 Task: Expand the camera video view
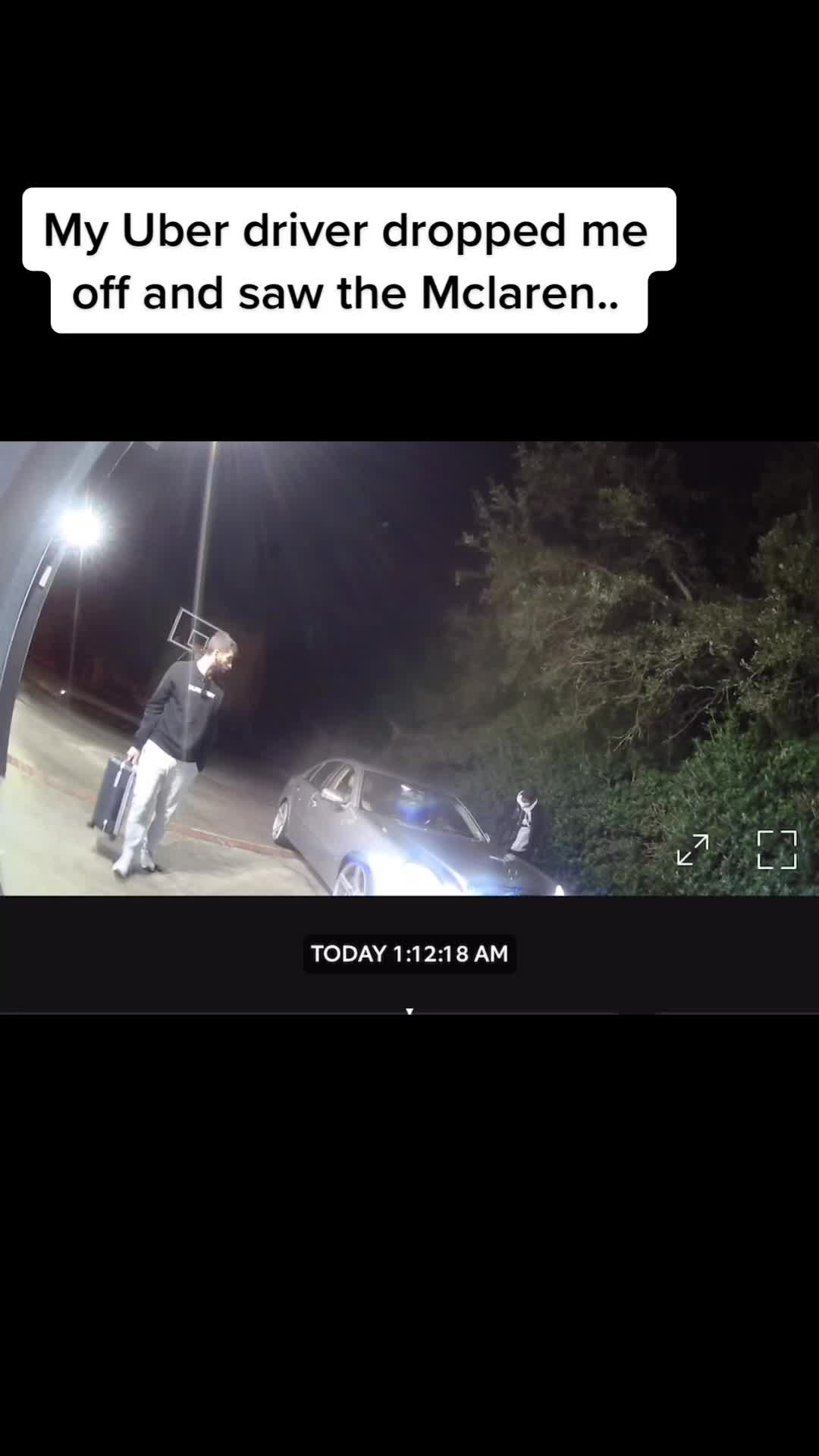coord(692,849)
